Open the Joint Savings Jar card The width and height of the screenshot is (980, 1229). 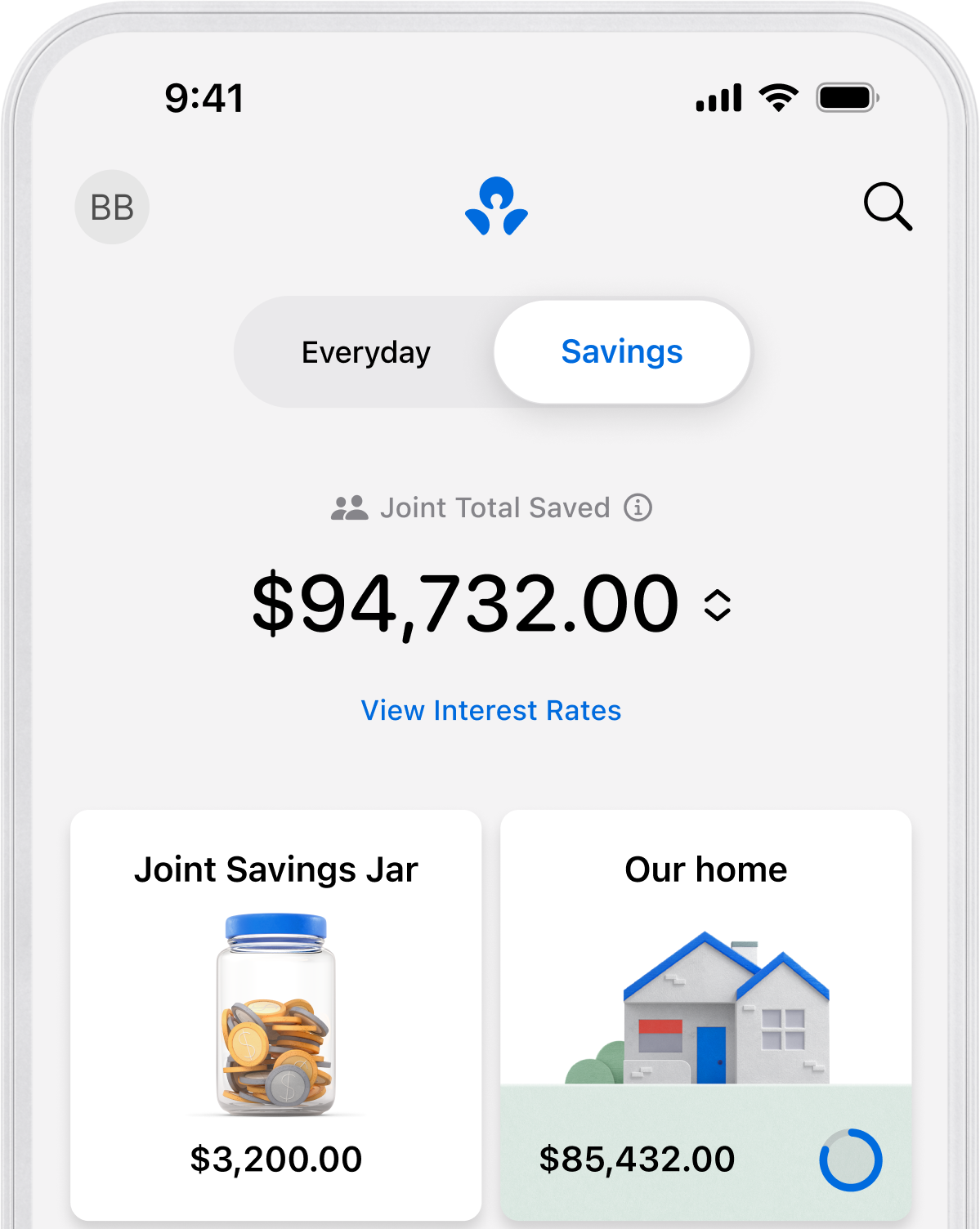(276, 1015)
